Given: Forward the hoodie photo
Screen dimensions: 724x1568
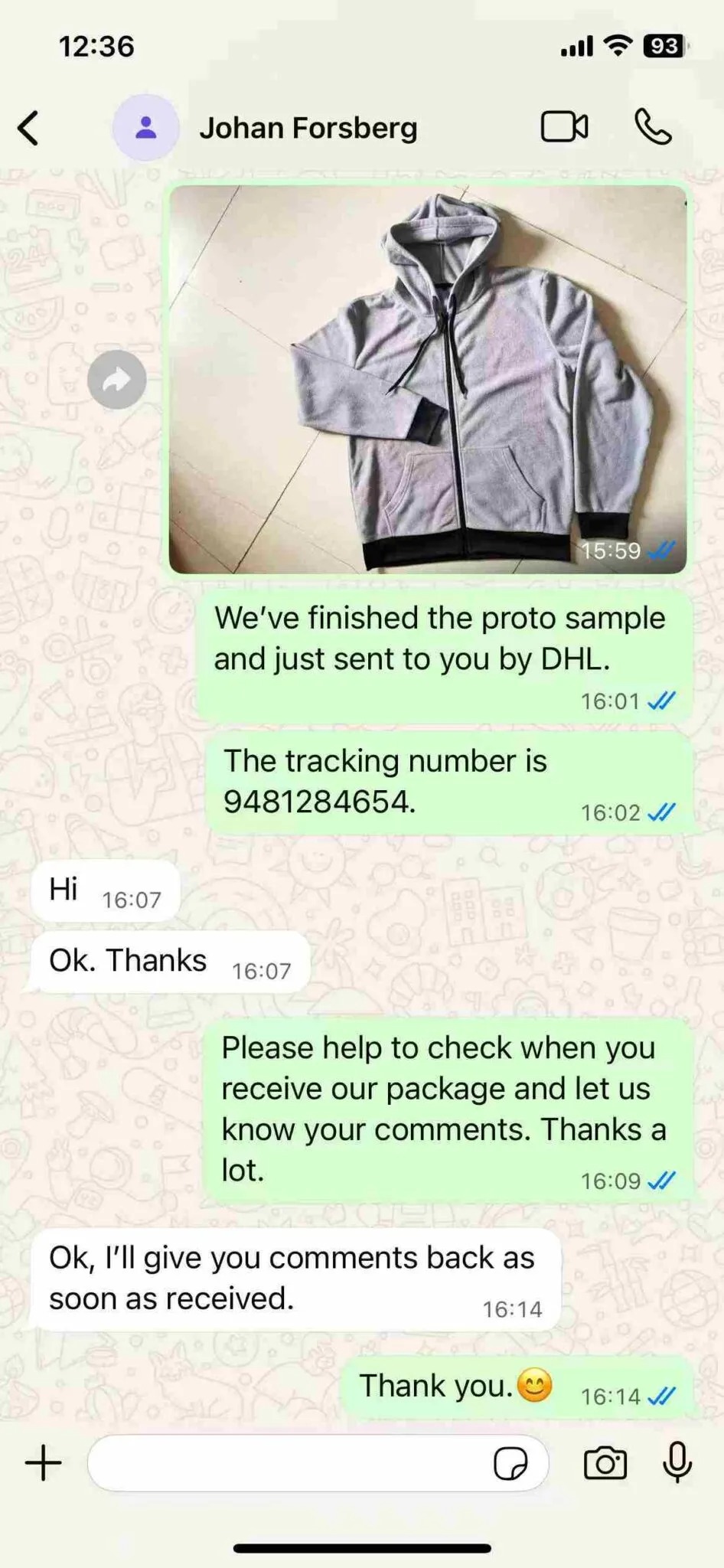Looking at the screenshot, I should (116, 380).
